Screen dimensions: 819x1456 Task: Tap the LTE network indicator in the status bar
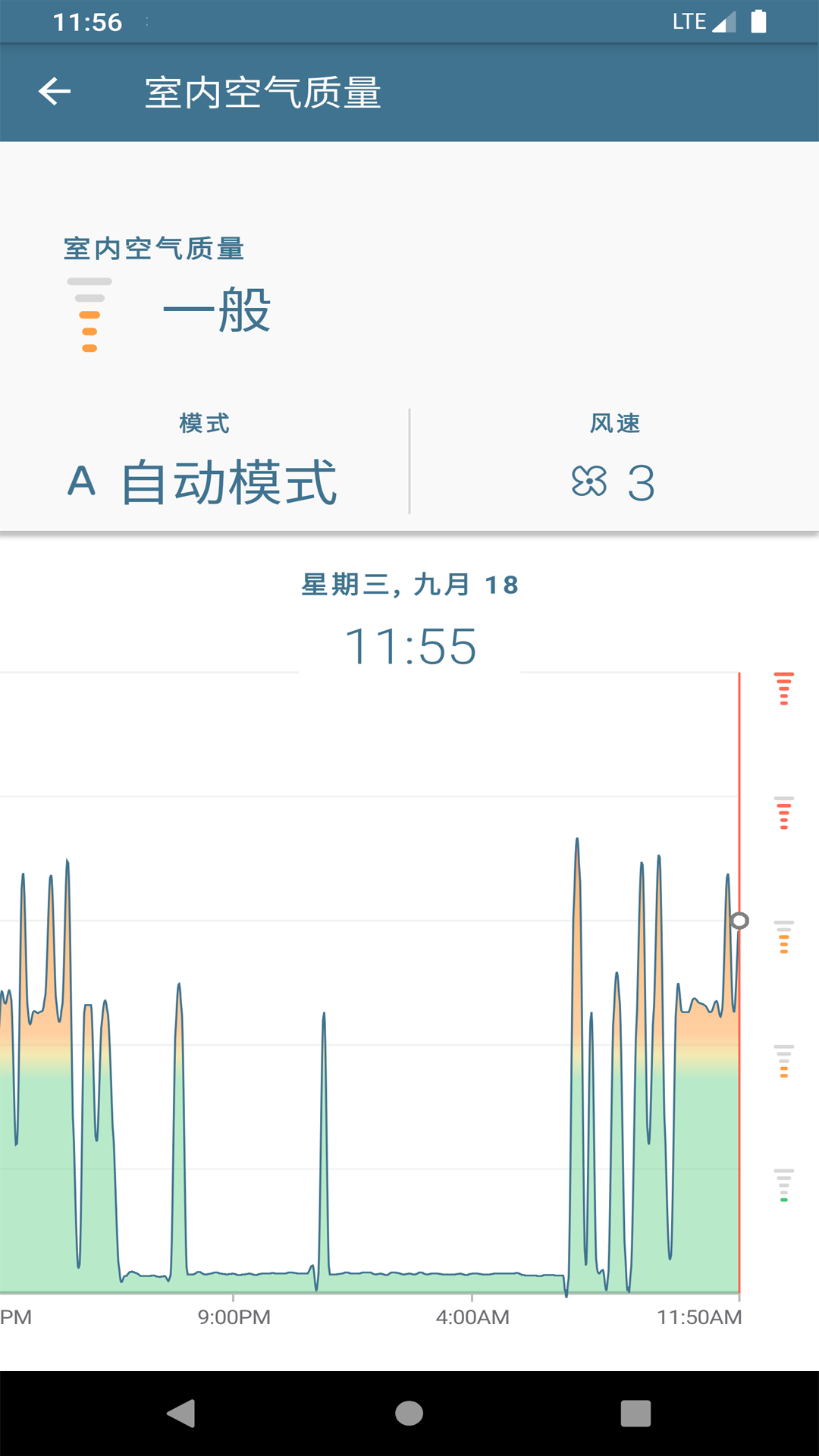(x=689, y=21)
